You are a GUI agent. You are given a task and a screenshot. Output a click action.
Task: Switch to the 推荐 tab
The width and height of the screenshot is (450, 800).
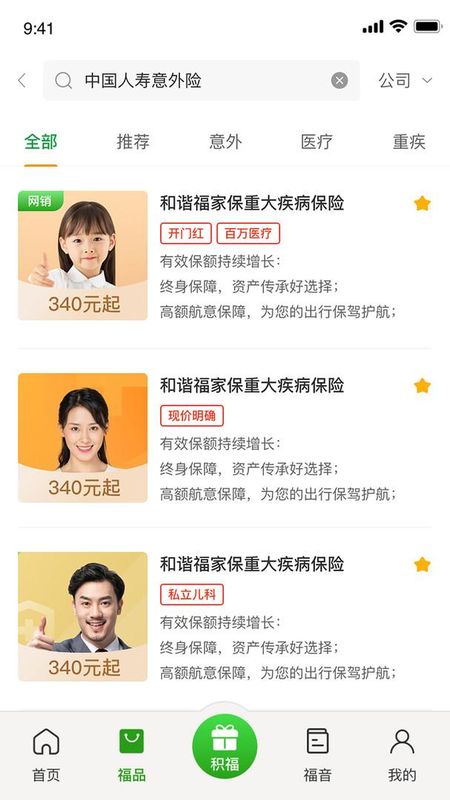tap(133, 141)
